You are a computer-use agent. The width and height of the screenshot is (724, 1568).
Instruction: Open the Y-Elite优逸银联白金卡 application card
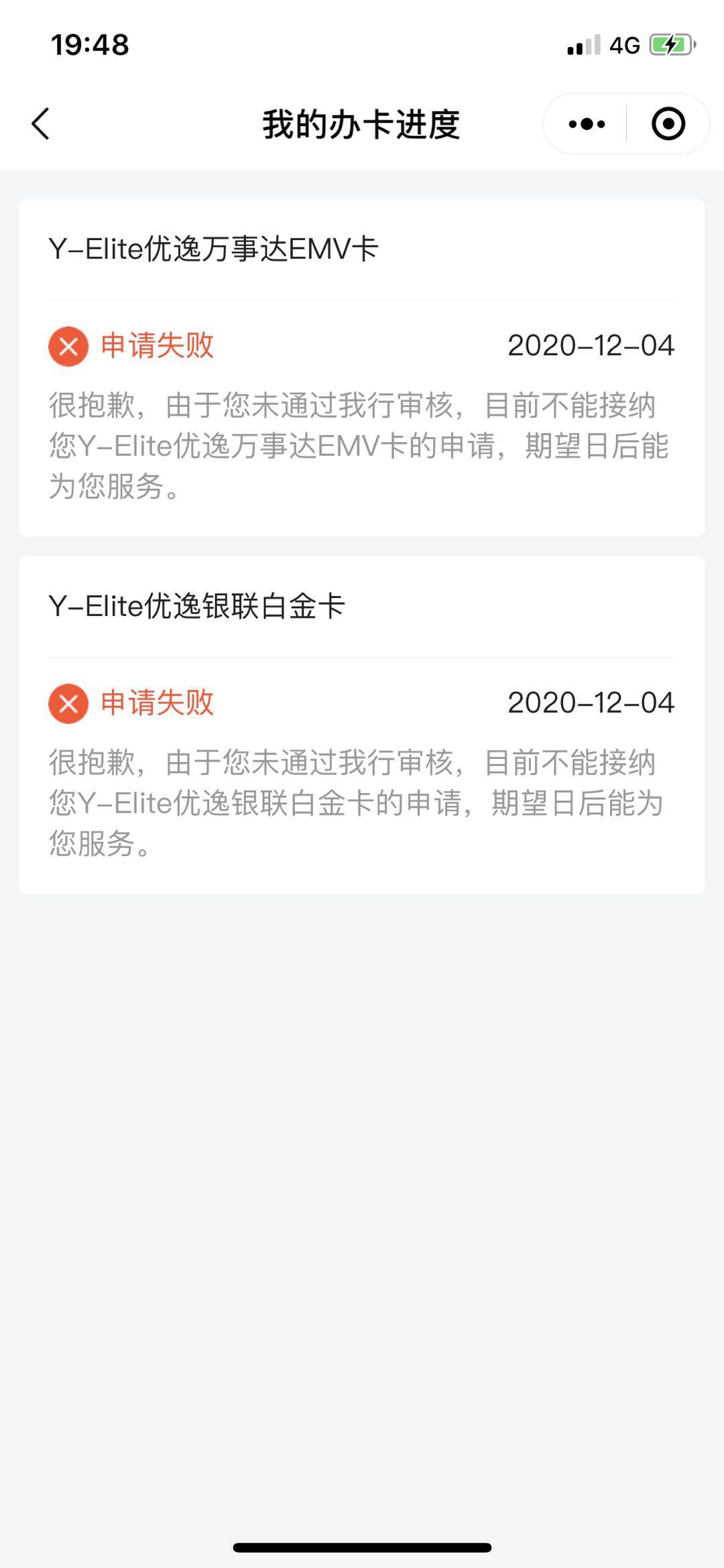pos(362,725)
